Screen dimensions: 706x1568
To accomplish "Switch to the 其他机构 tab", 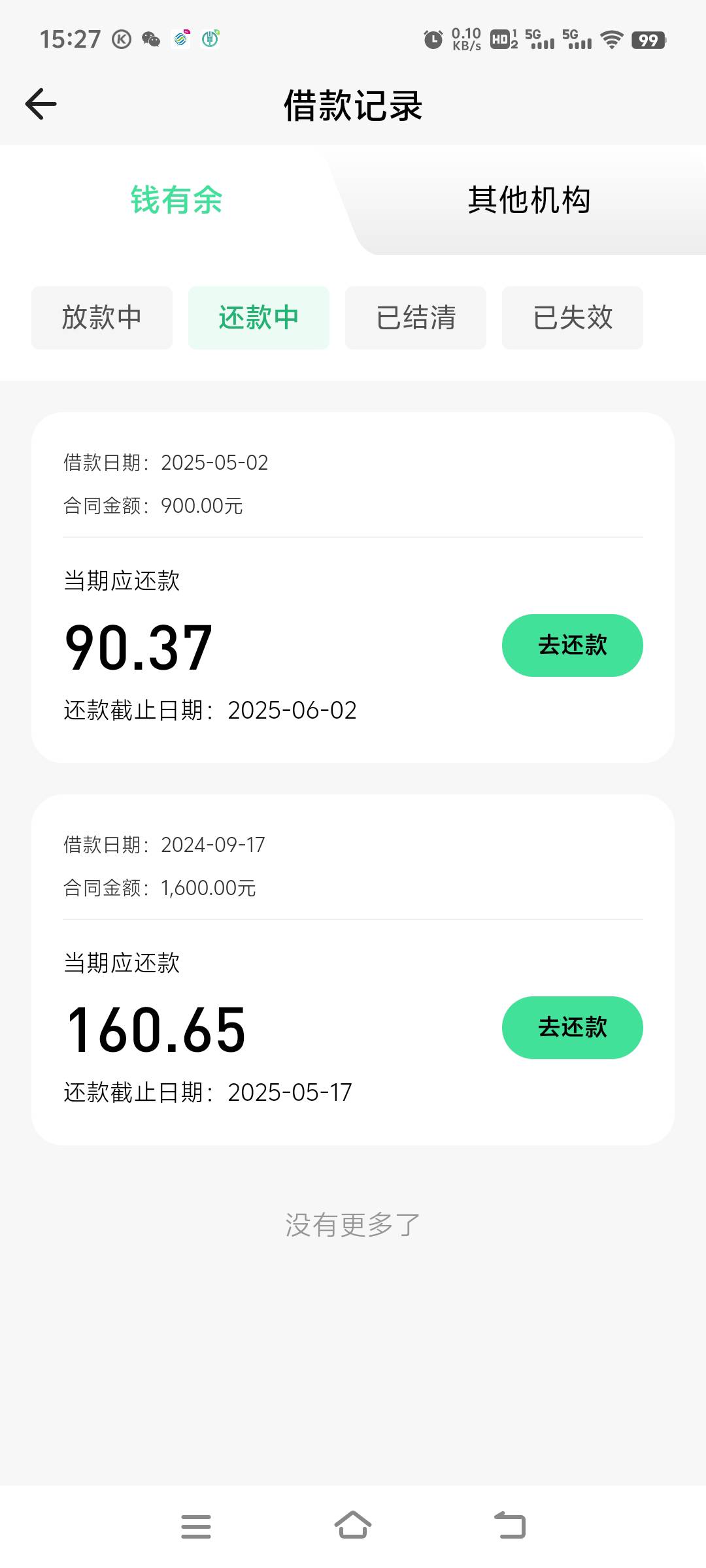I will click(529, 200).
